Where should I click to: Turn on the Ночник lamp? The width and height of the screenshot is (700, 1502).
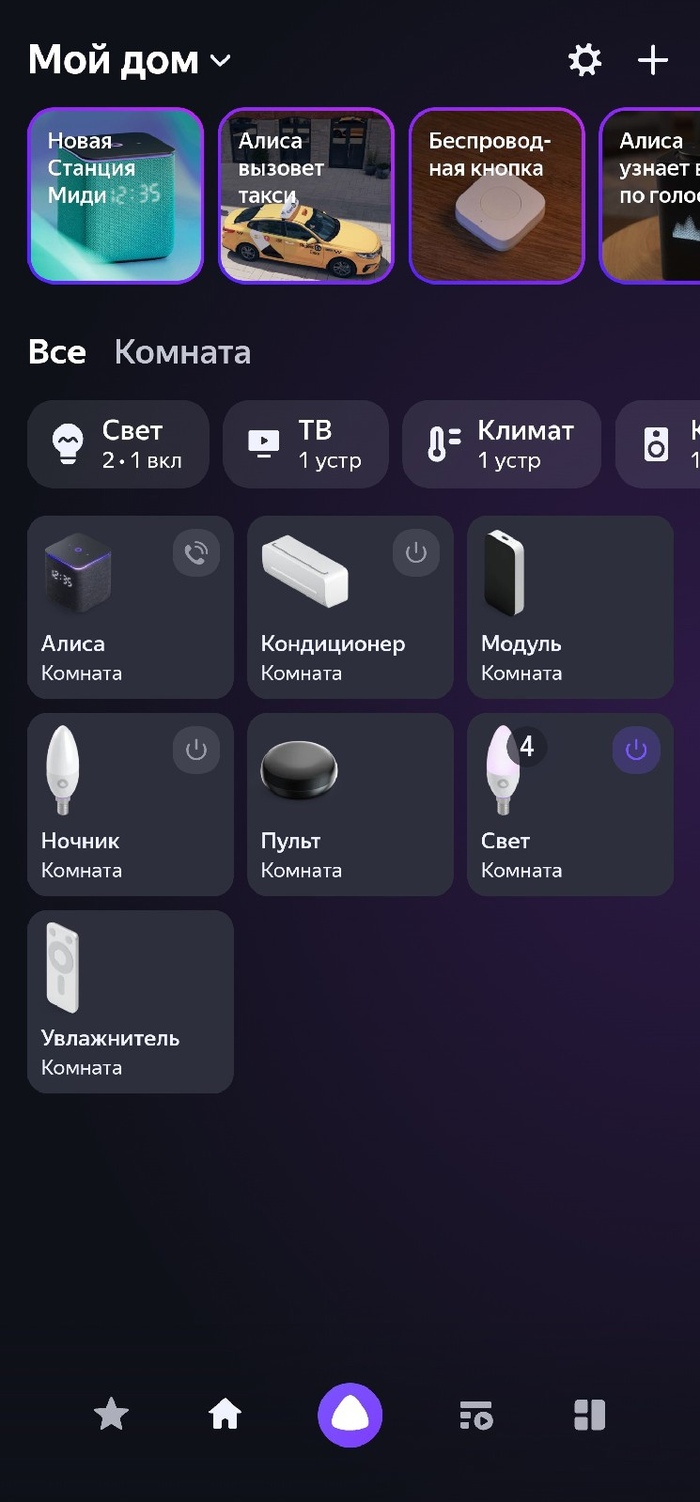point(196,750)
